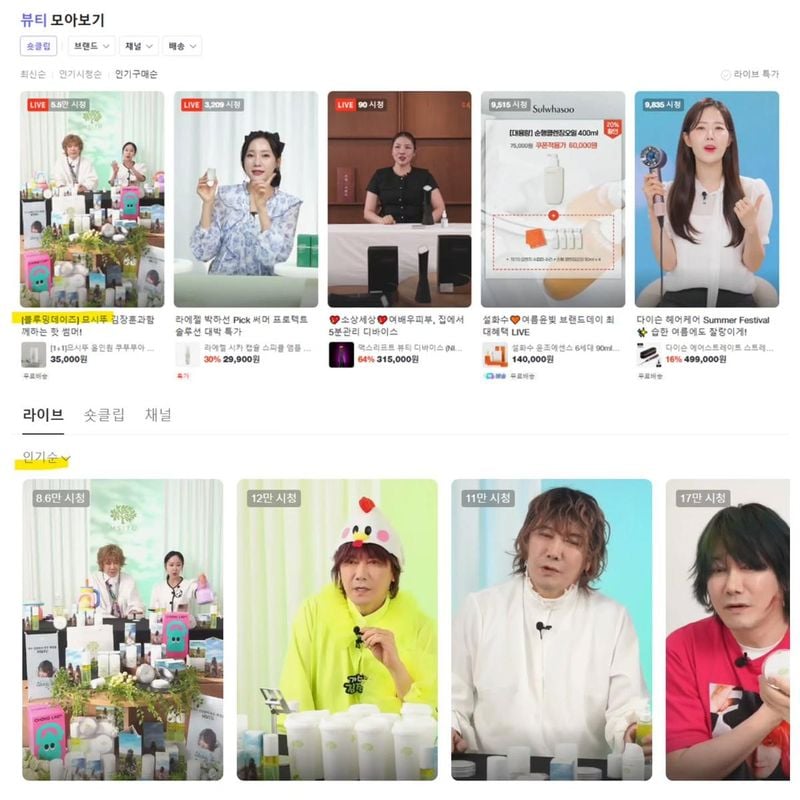The height and width of the screenshot is (800, 800).
Task: Select the 숏클립 filter chip
Action: pyautogui.click(x=38, y=46)
